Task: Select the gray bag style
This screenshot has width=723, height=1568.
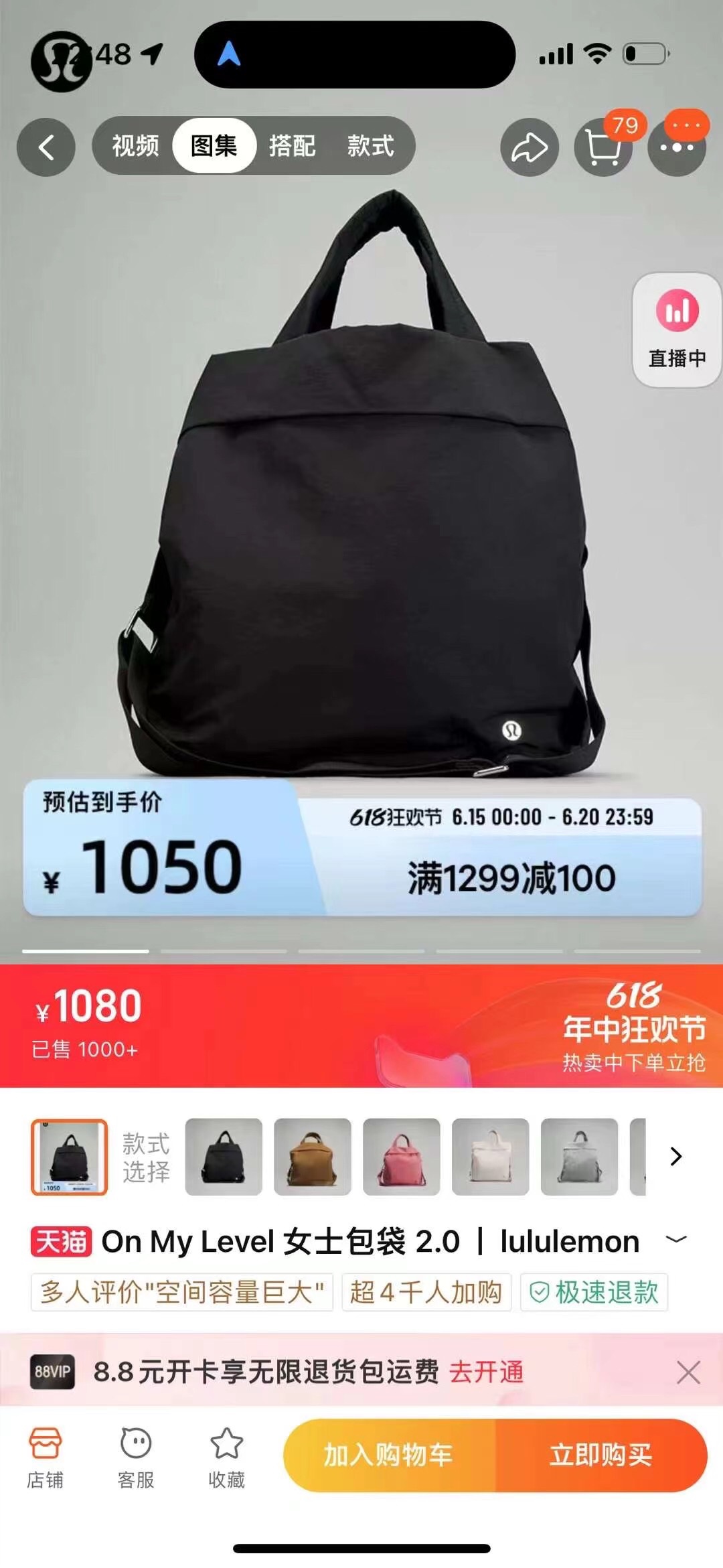Action: 579,1157
